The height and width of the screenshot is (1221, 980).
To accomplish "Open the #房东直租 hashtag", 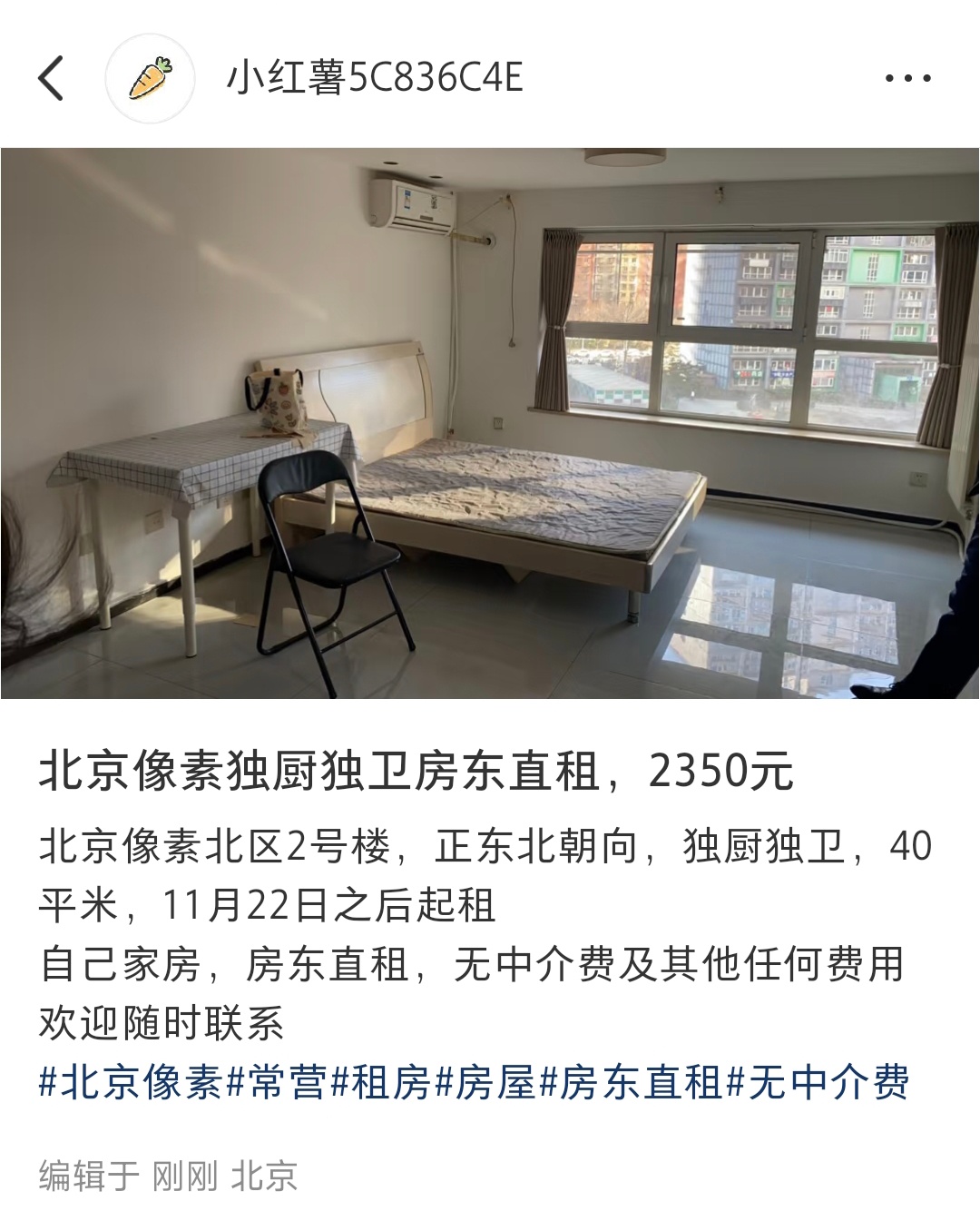I will pyautogui.click(x=631, y=1083).
